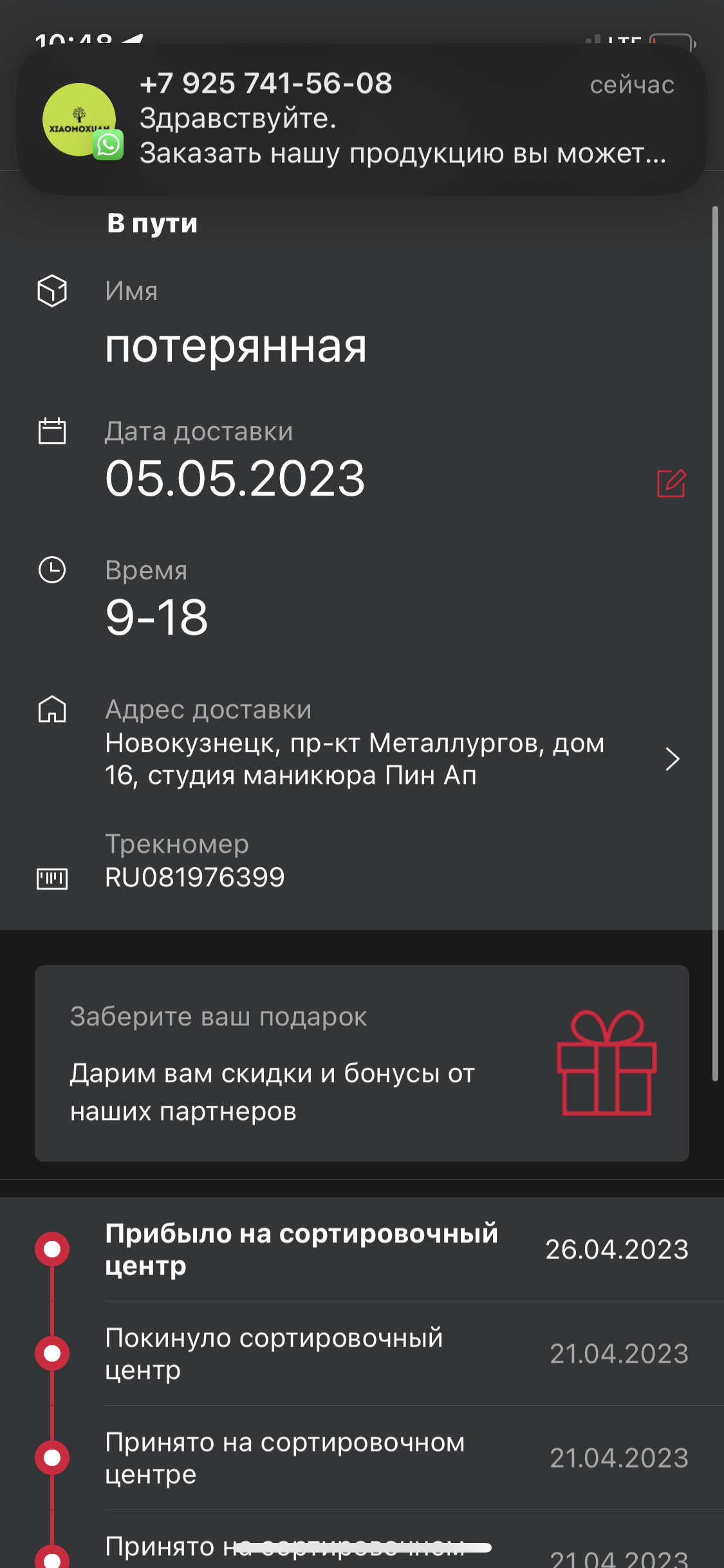The image size is (724, 1568).
Task: Open the WhatsApp notification banner
Action: 362,119
